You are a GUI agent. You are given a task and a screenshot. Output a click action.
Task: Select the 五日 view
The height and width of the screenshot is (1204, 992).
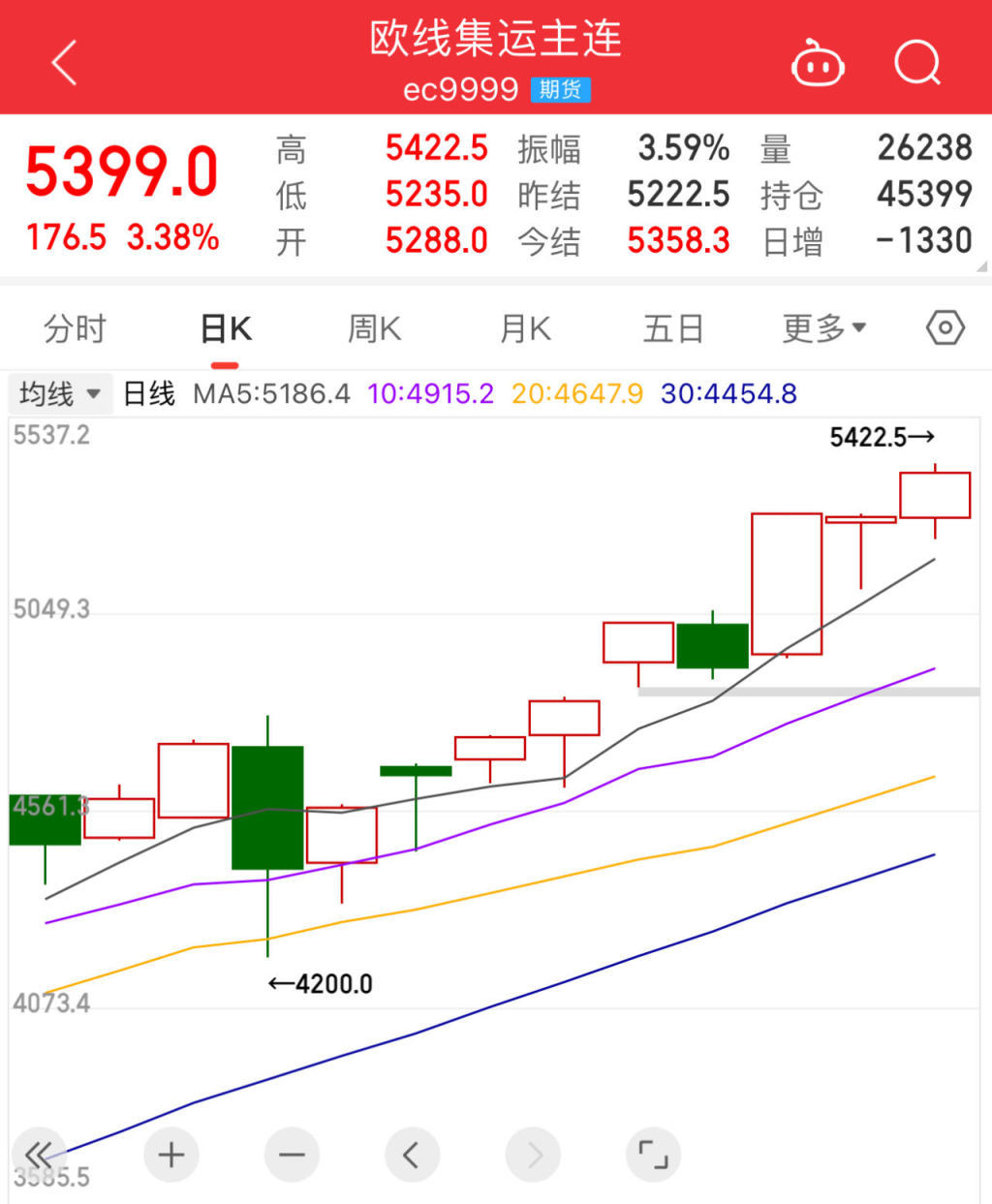pos(673,327)
